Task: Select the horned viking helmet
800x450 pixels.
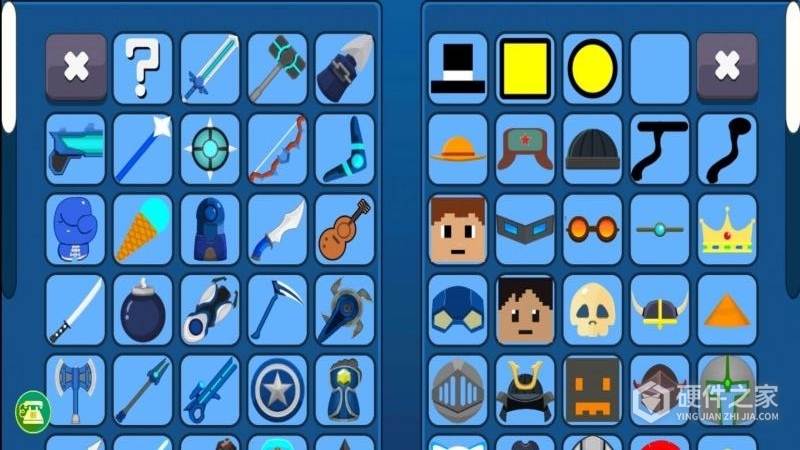Action: 660,310
